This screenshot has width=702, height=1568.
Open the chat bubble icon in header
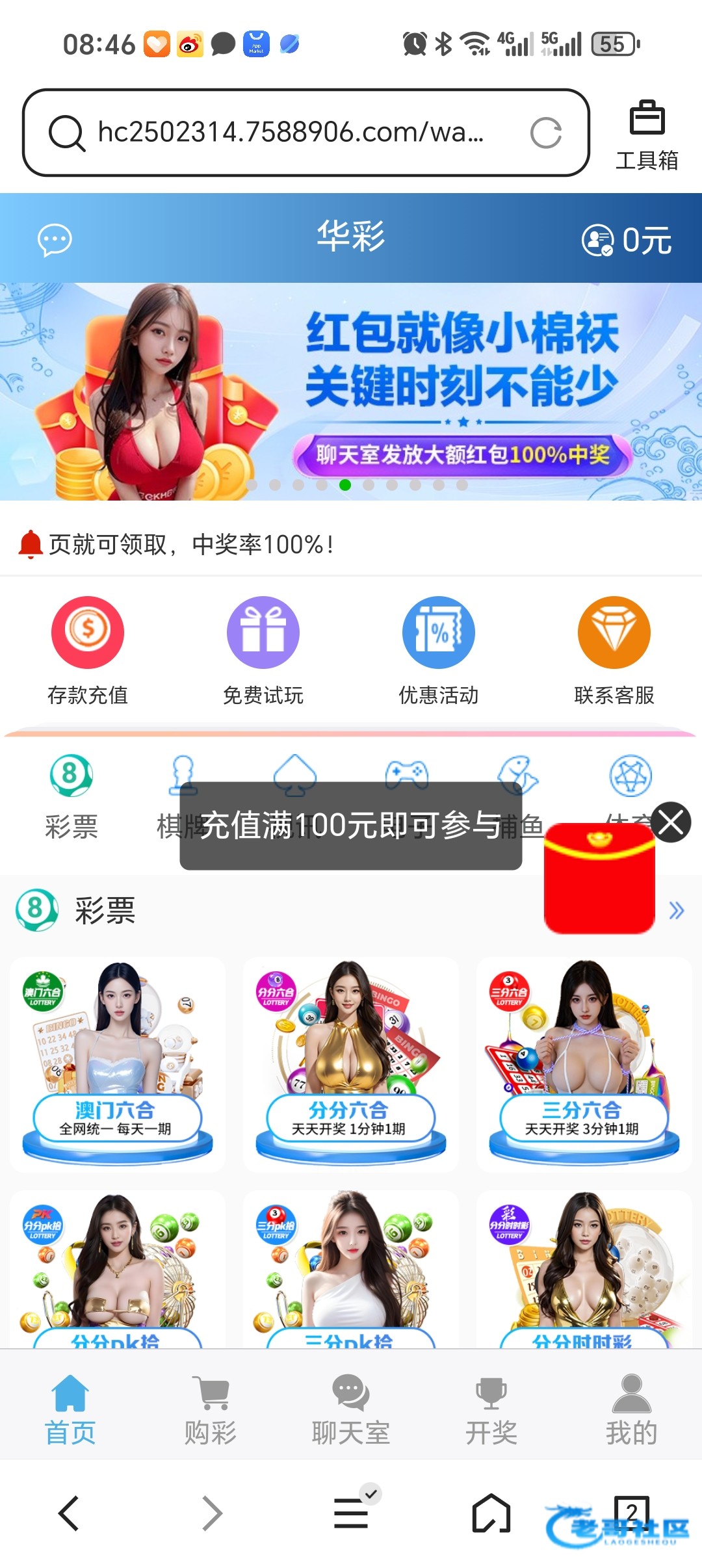click(x=55, y=240)
